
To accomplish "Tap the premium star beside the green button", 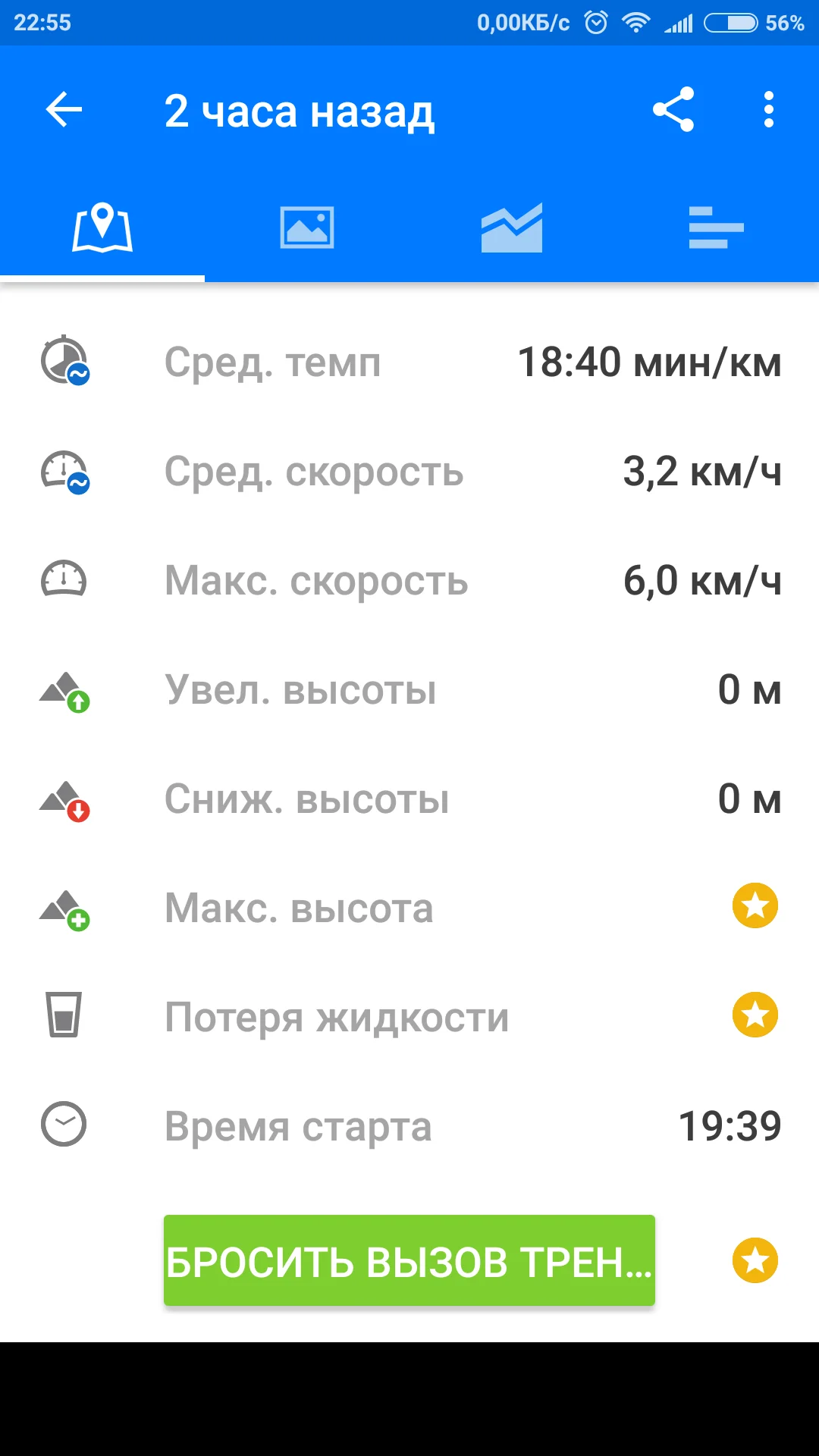I will 755,1260.
